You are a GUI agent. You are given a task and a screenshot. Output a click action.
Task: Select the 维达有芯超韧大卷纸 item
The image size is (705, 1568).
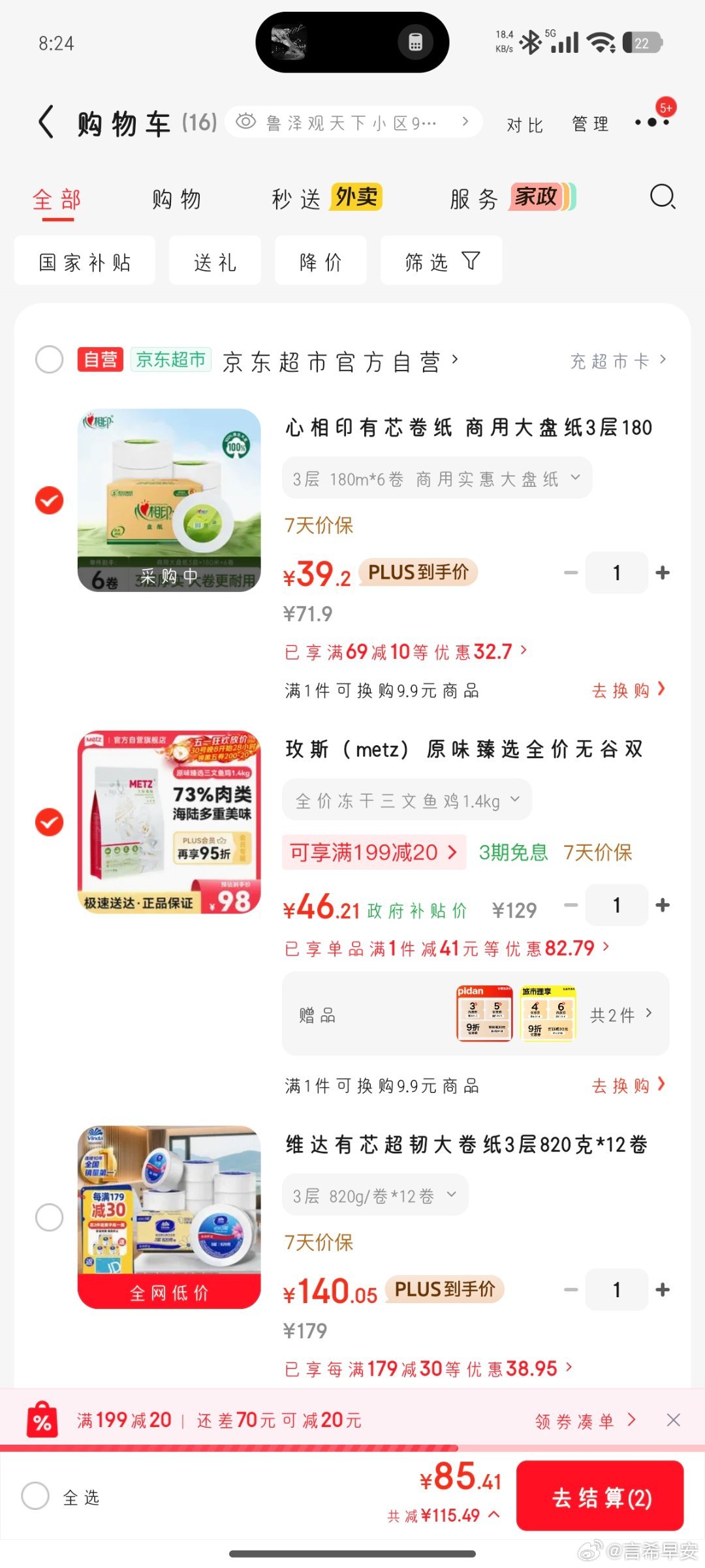point(50,1218)
